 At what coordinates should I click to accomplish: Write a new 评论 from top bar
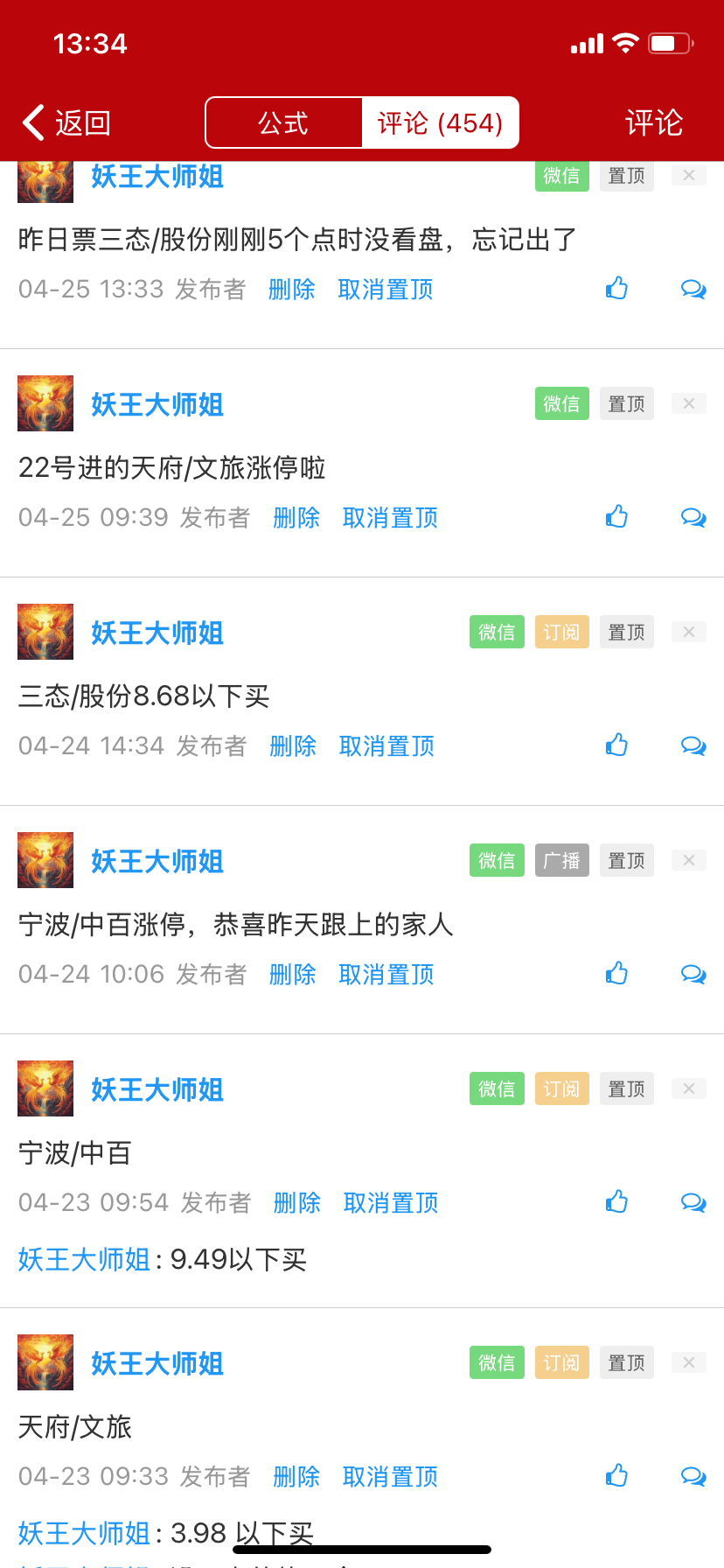[653, 123]
